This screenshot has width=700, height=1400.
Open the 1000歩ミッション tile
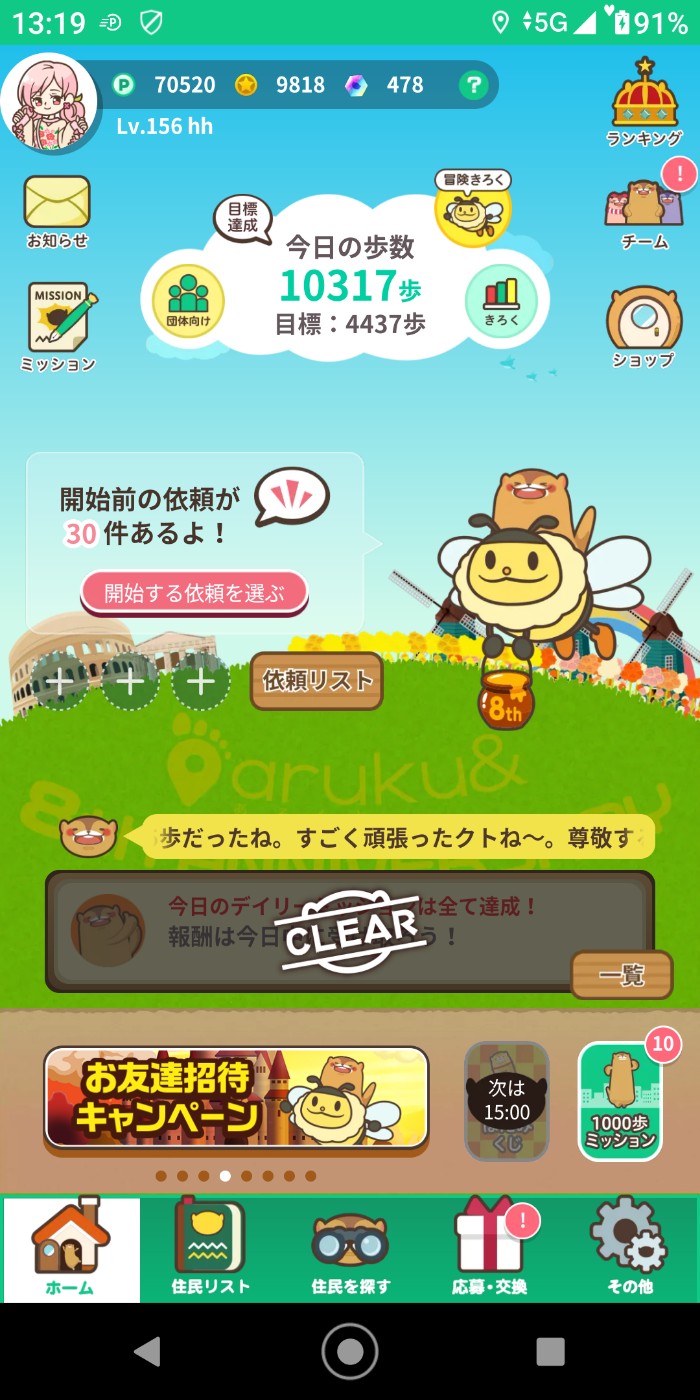click(620, 1102)
